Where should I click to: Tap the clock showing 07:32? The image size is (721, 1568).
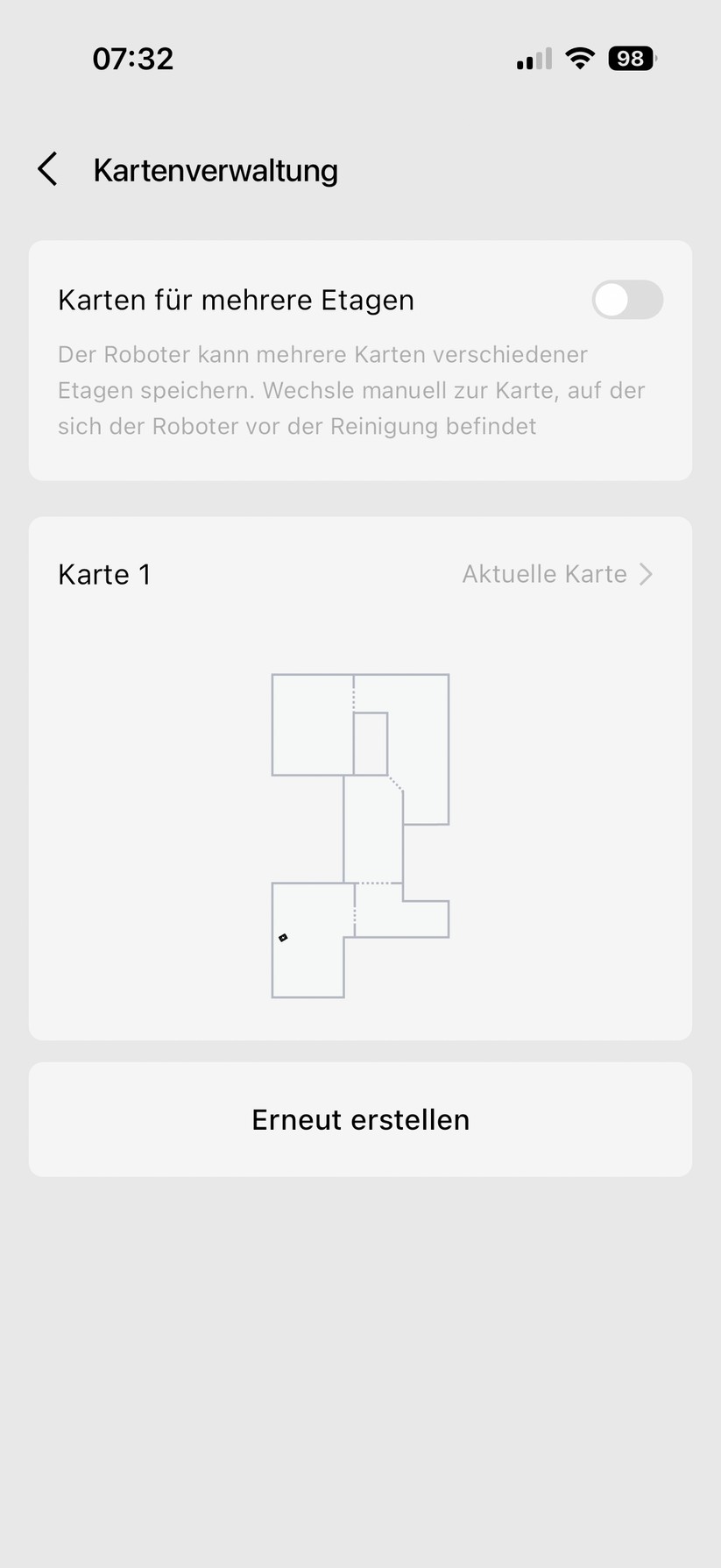click(x=133, y=58)
